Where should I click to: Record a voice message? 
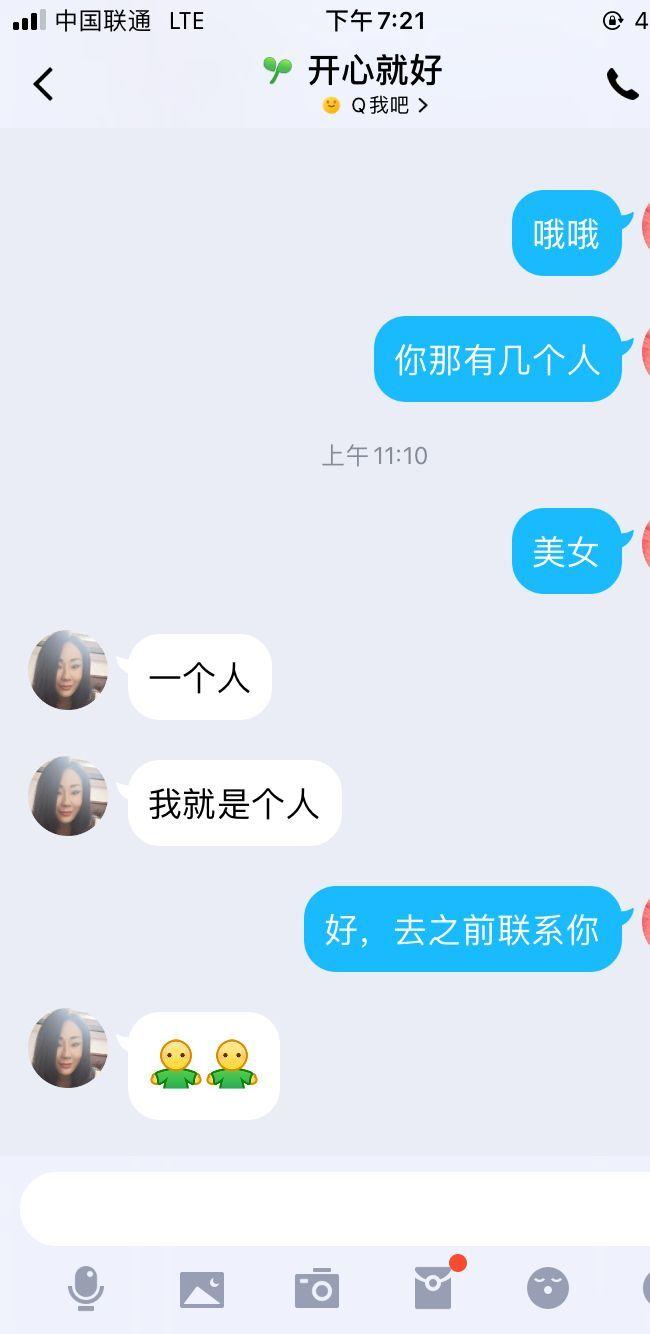(x=86, y=1288)
